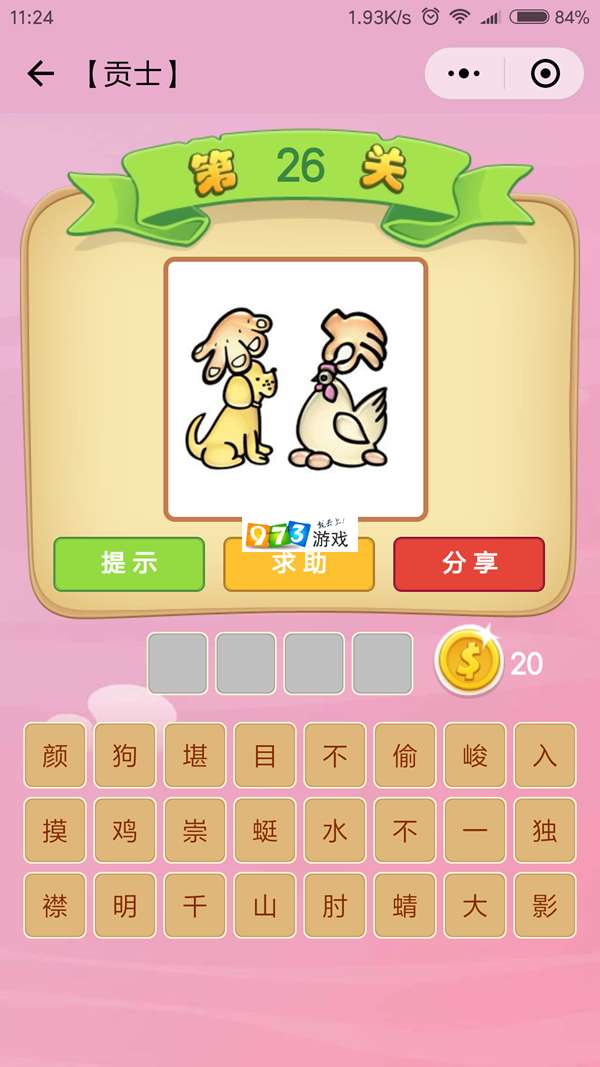
Task: Select the character tile 摸
Action: pyautogui.click(x=55, y=830)
